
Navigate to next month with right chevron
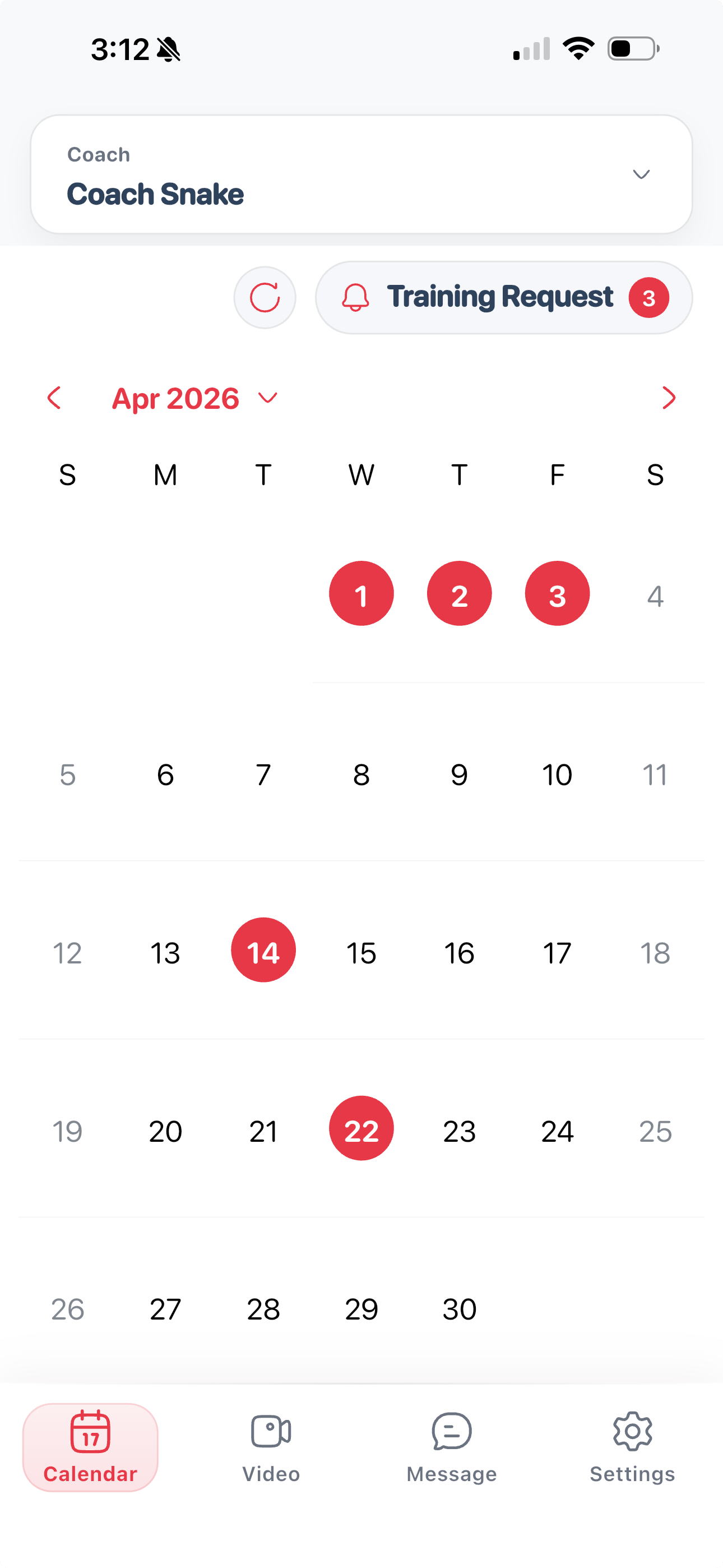click(x=669, y=398)
